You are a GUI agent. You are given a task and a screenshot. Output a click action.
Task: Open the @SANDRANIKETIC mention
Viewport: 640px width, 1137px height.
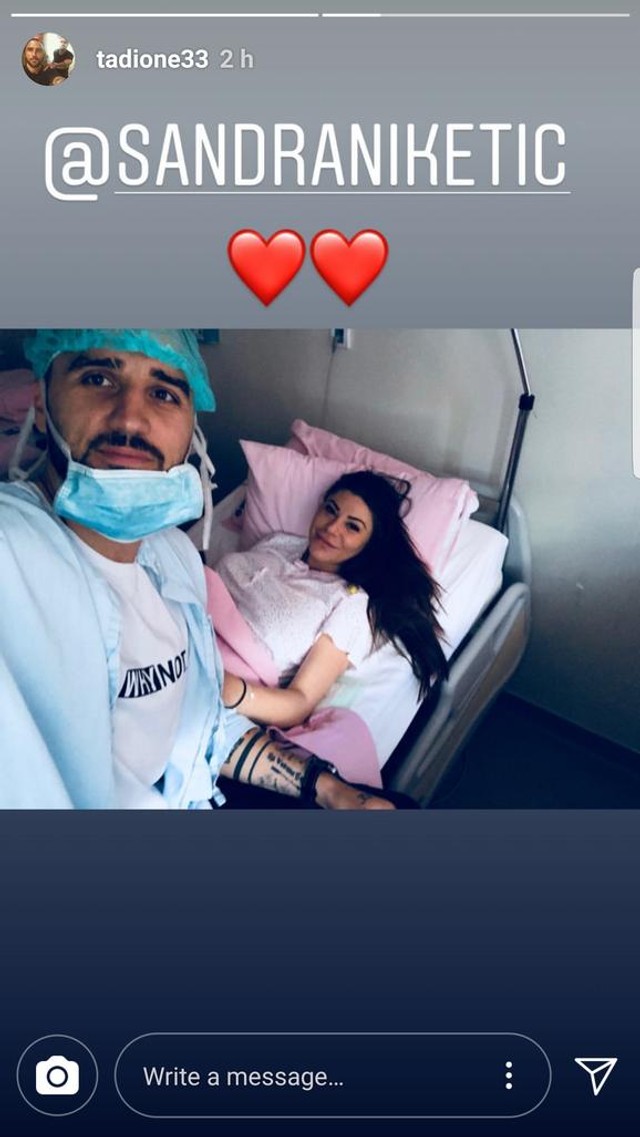tap(306, 158)
